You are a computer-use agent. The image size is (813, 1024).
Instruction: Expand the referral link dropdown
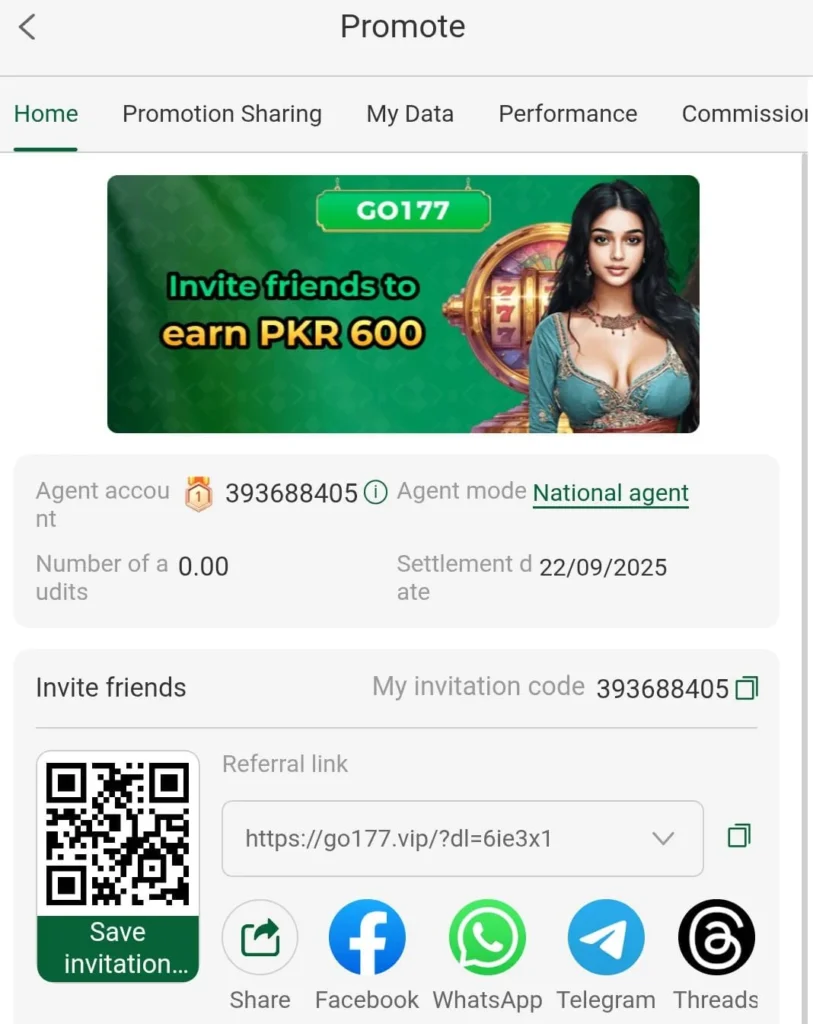click(x=663, y=838)
